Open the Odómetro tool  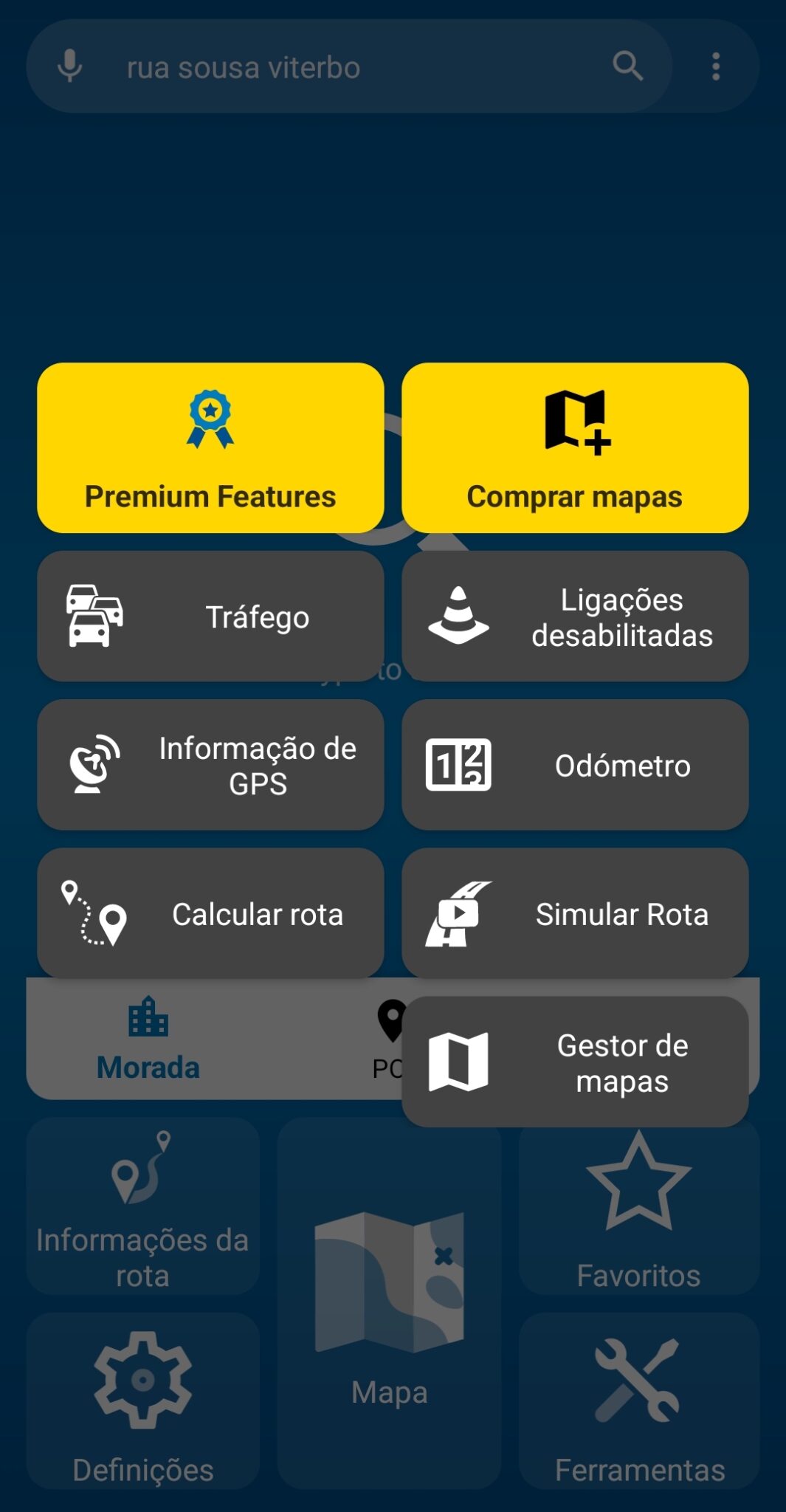pos(575,765)
